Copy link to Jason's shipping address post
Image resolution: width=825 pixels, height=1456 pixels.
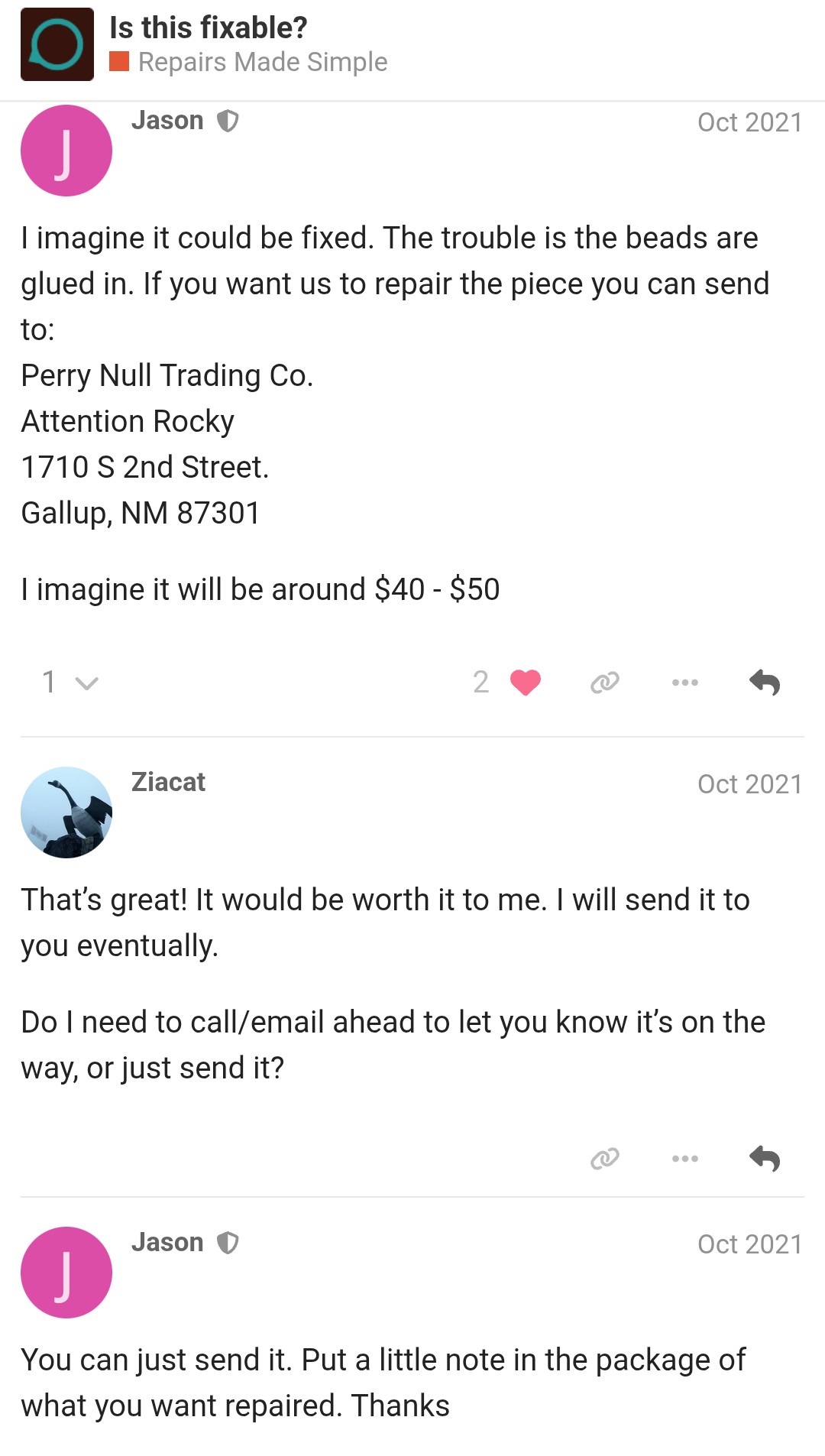tap(604, 682)
